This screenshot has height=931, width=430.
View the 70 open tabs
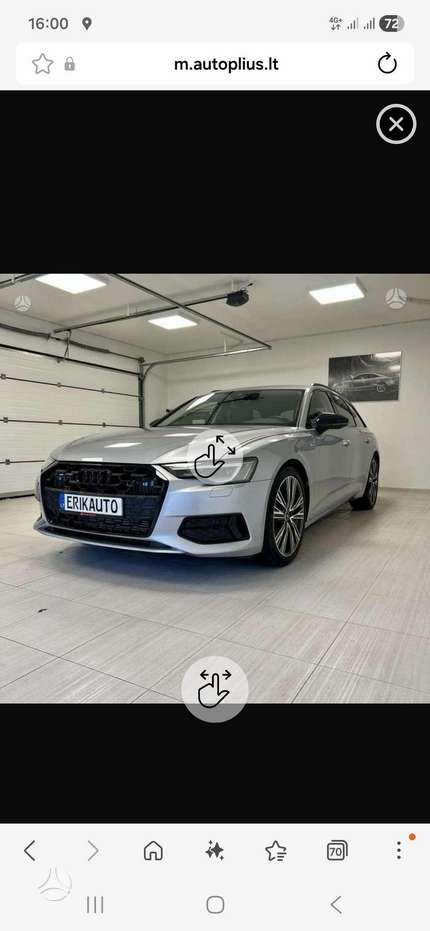coord(337,851)
